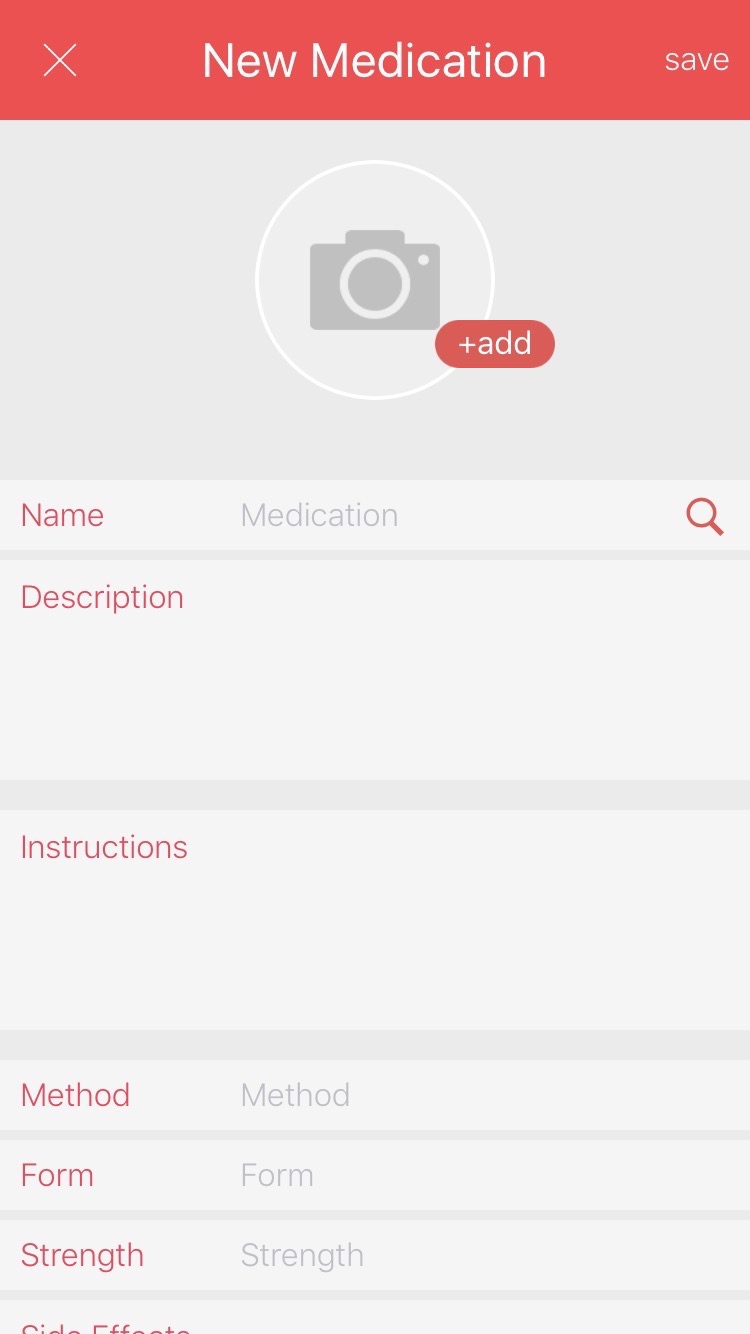
Task: Choose the Method field
Action: 375,1095
